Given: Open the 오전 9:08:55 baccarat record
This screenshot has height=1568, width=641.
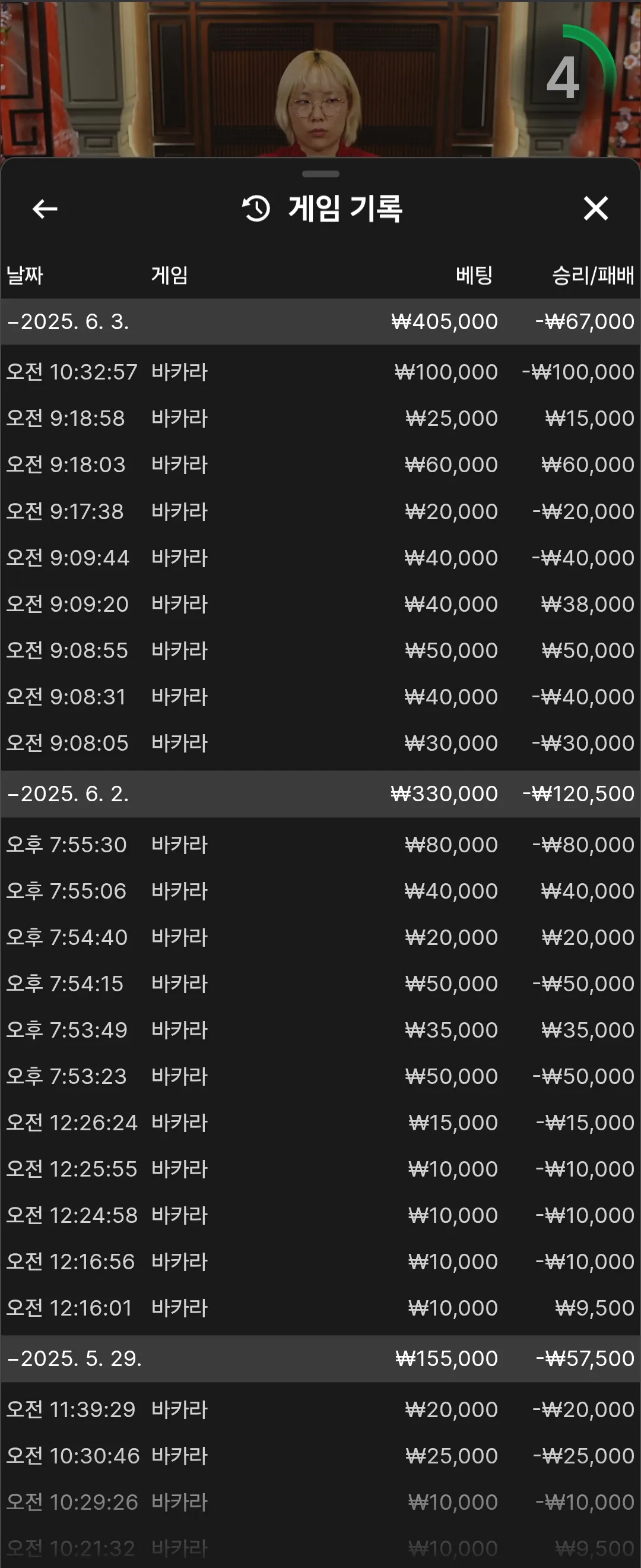Looking at the screenshot, I should 320,650.
